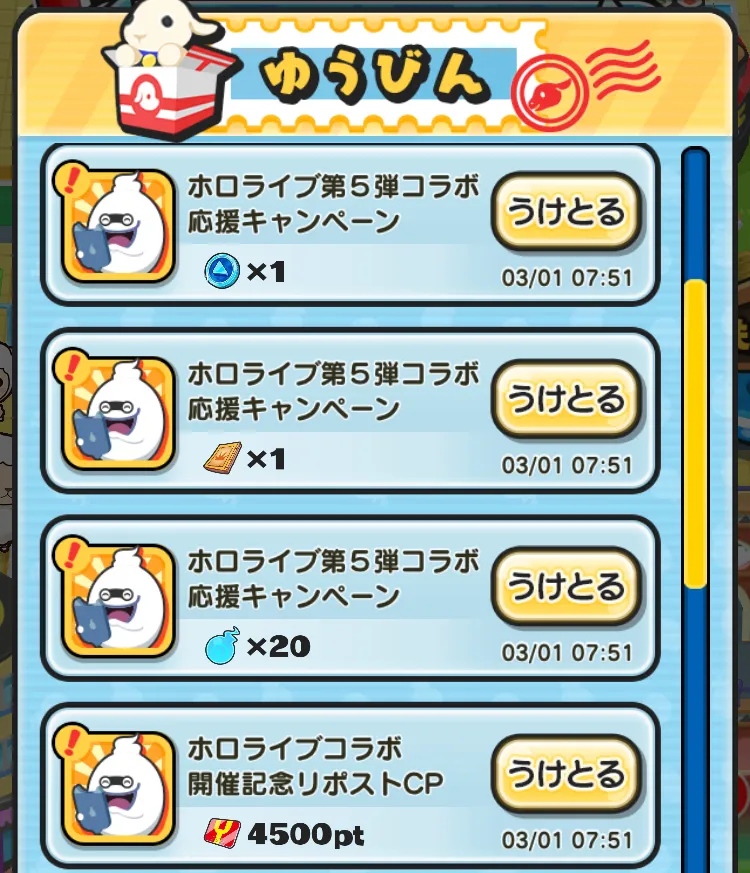The height and width of the screenshot is (873, 750).
Task: Collect the 4500pt リポストCP reward
Action: click(x=566, y=774)
